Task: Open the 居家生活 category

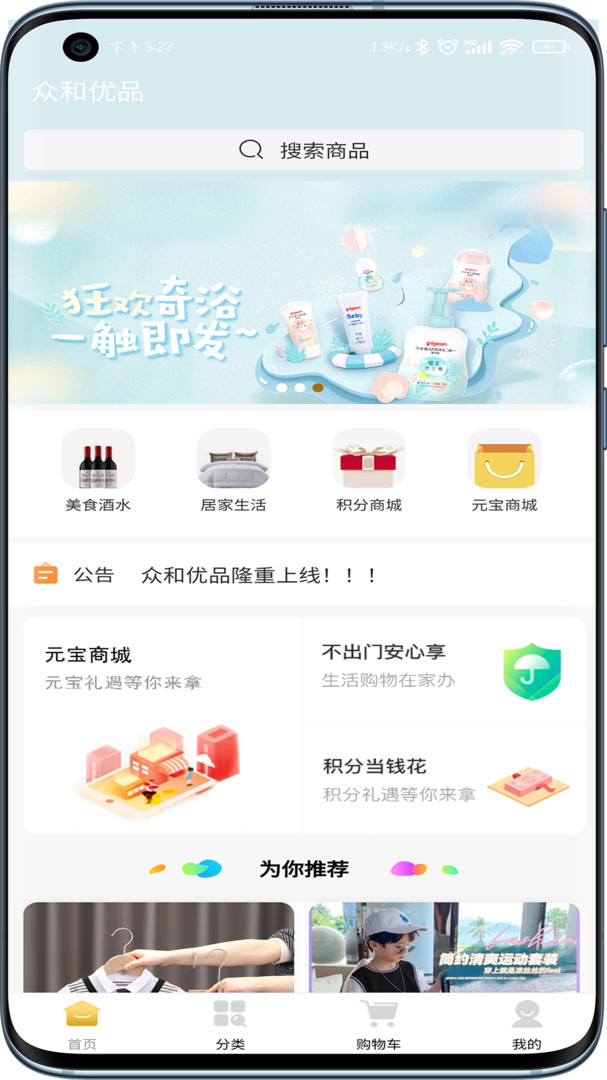Action: pyautogui.click(x=233, y=470)
